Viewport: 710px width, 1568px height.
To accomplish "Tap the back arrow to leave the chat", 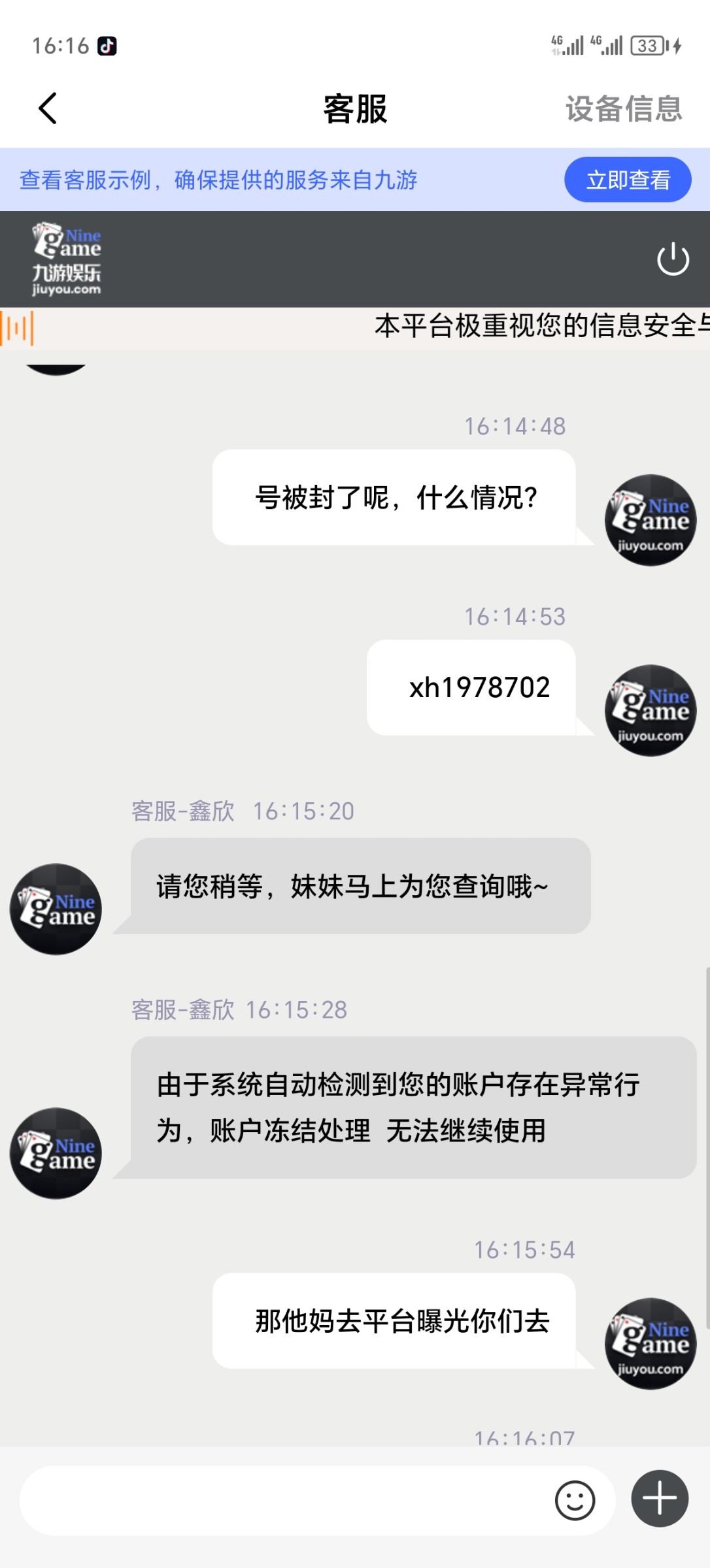I will click(47, 109).
